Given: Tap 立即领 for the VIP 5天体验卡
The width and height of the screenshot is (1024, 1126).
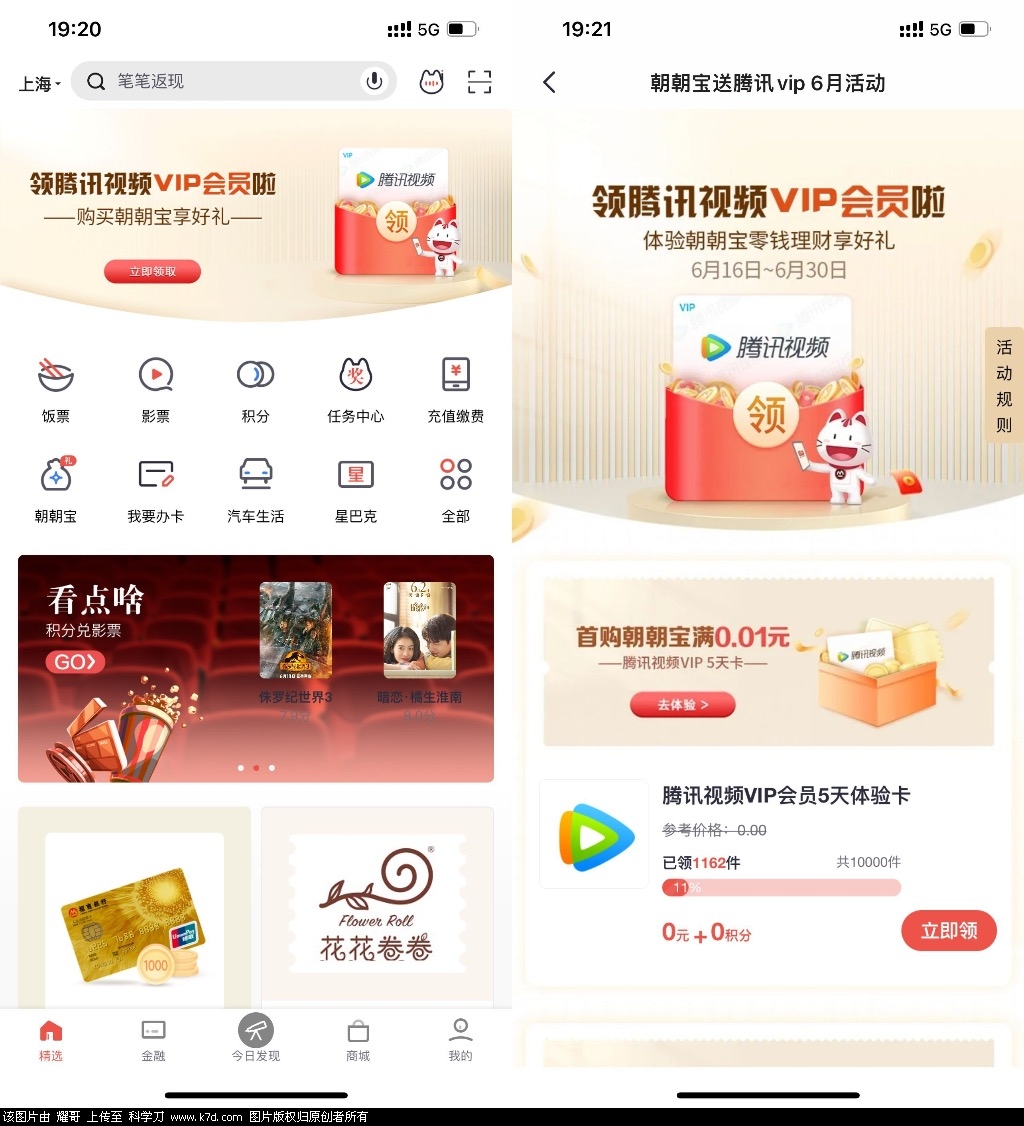Looking at the screenshot, I should [x=948, y=931].
